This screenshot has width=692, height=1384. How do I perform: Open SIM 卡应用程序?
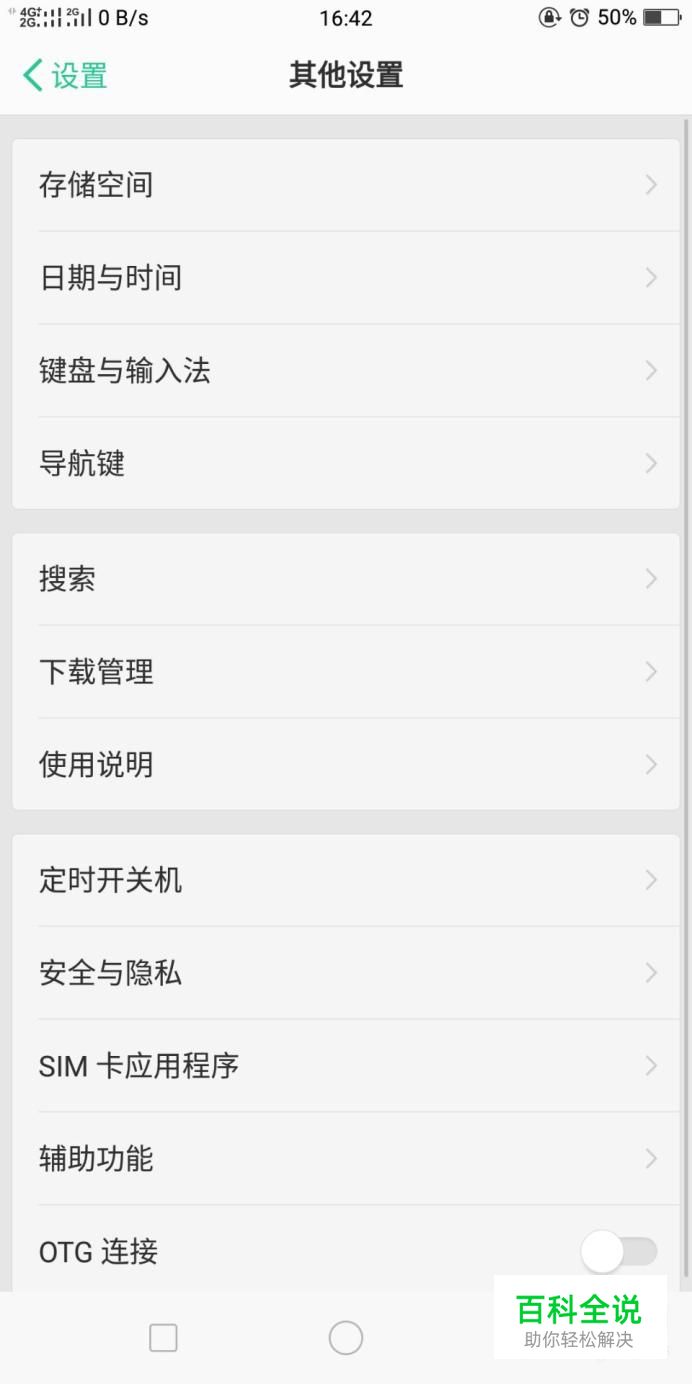click(346, 1066)
